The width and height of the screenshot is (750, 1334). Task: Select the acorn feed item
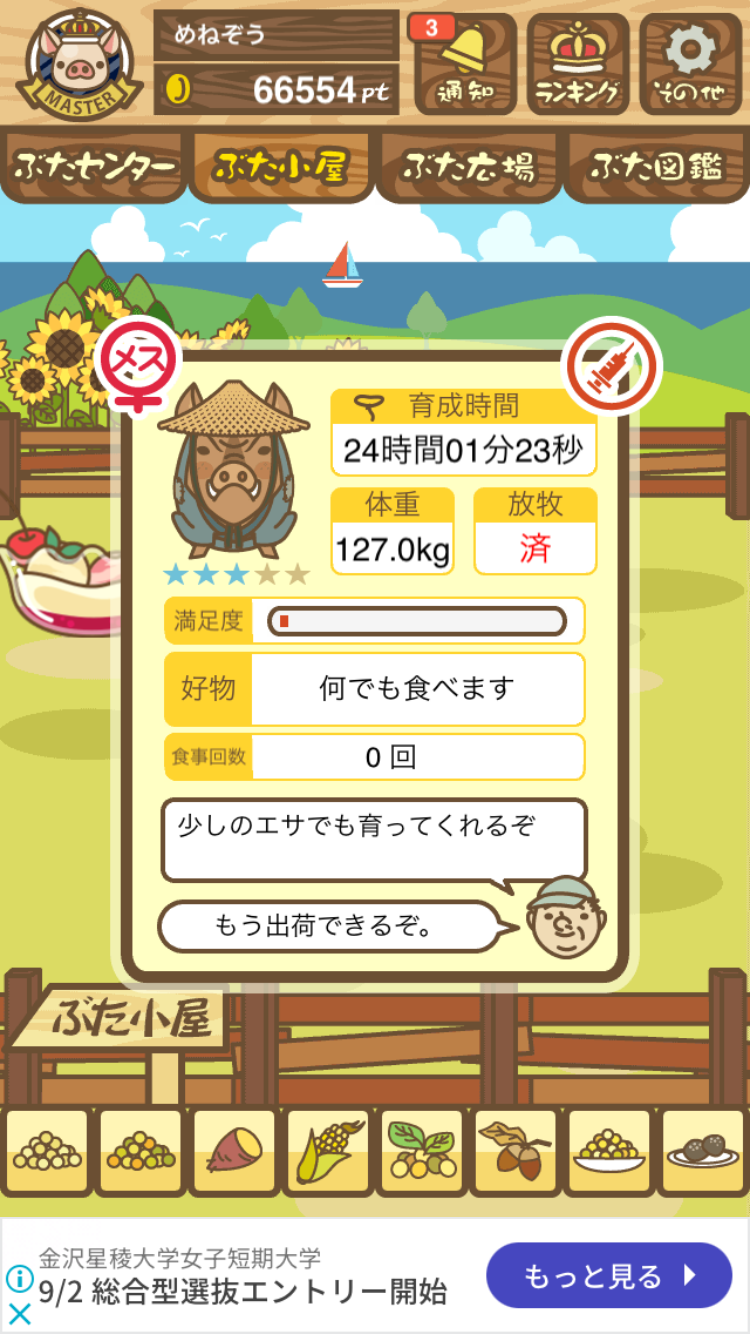click(515, 1151)
